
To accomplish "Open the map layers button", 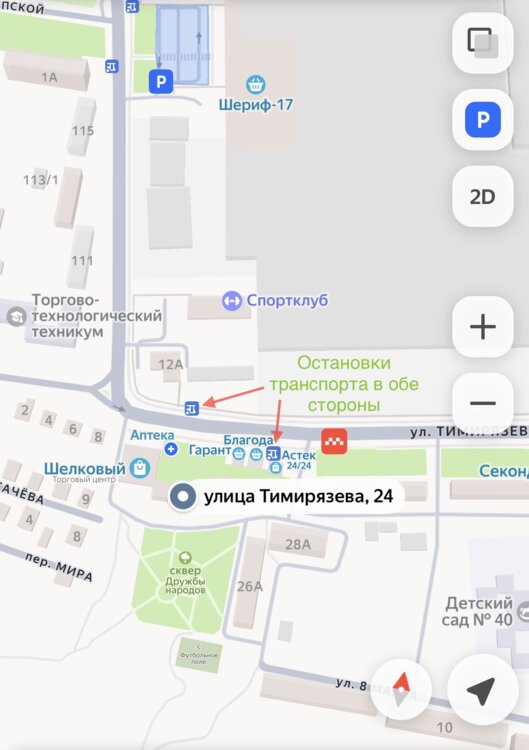I will [x=483, y=43].
